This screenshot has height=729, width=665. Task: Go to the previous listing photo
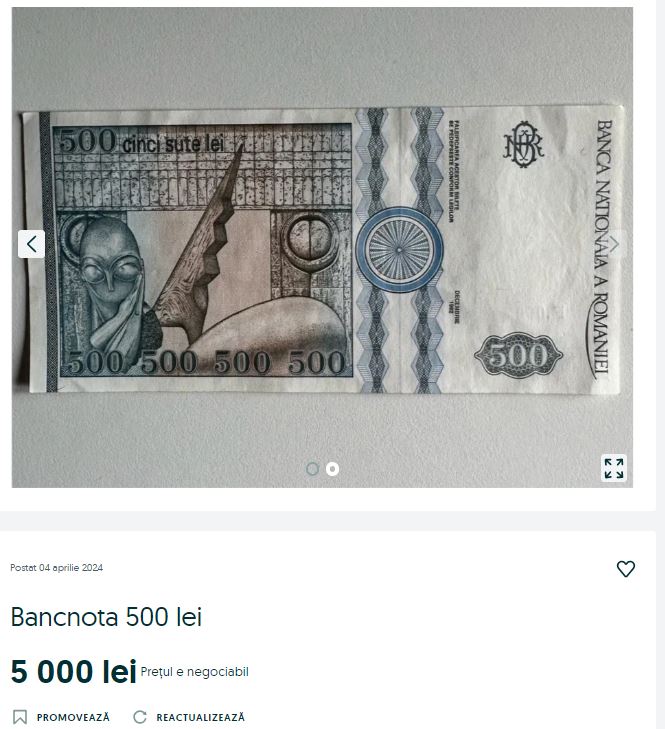click(x=31, y=244)
